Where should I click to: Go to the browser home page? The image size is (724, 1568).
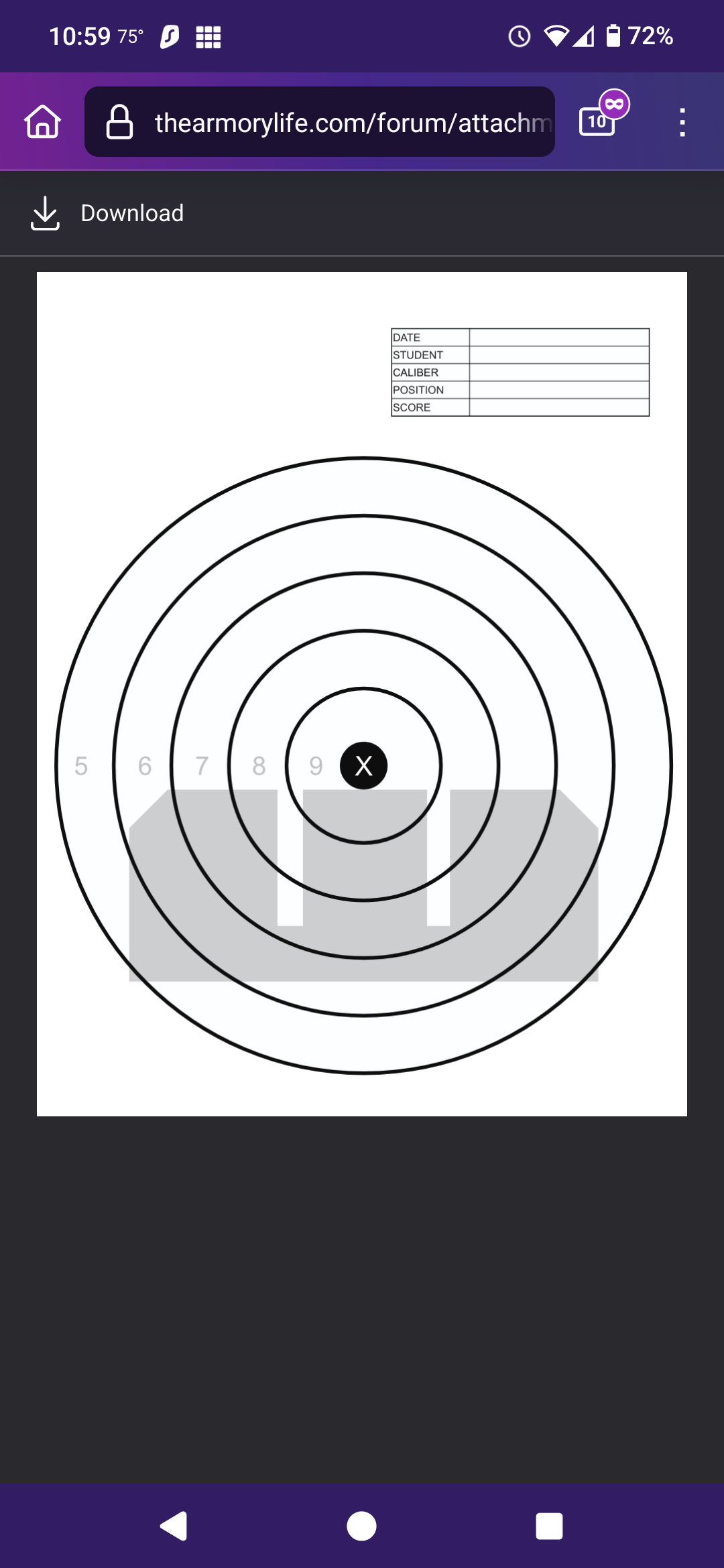click(43, 122)
